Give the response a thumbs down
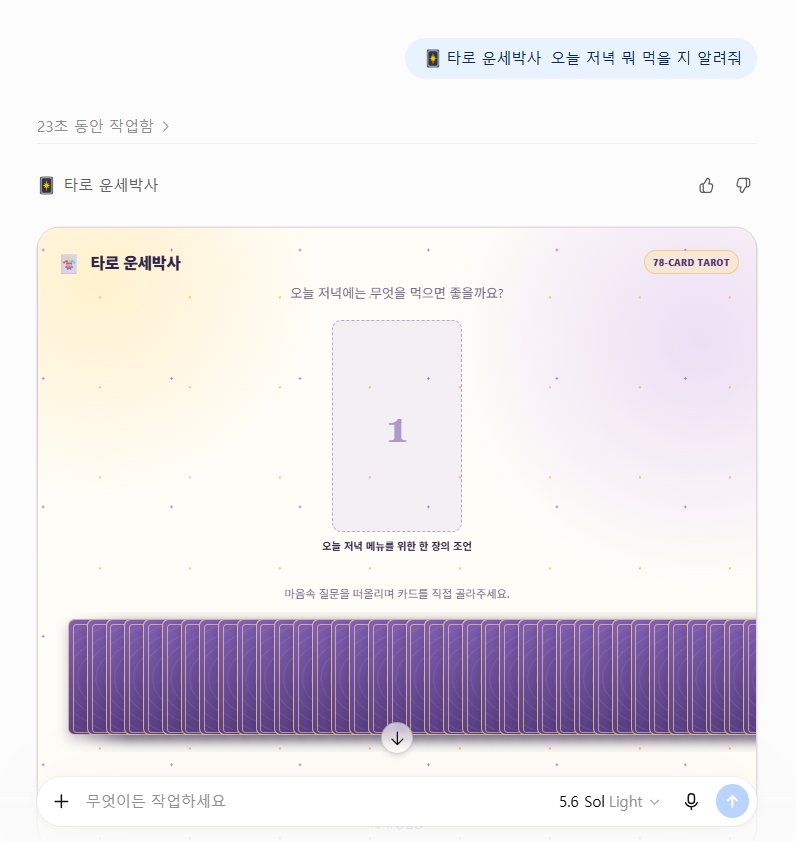The image size is (796, 841). point(743,186)
